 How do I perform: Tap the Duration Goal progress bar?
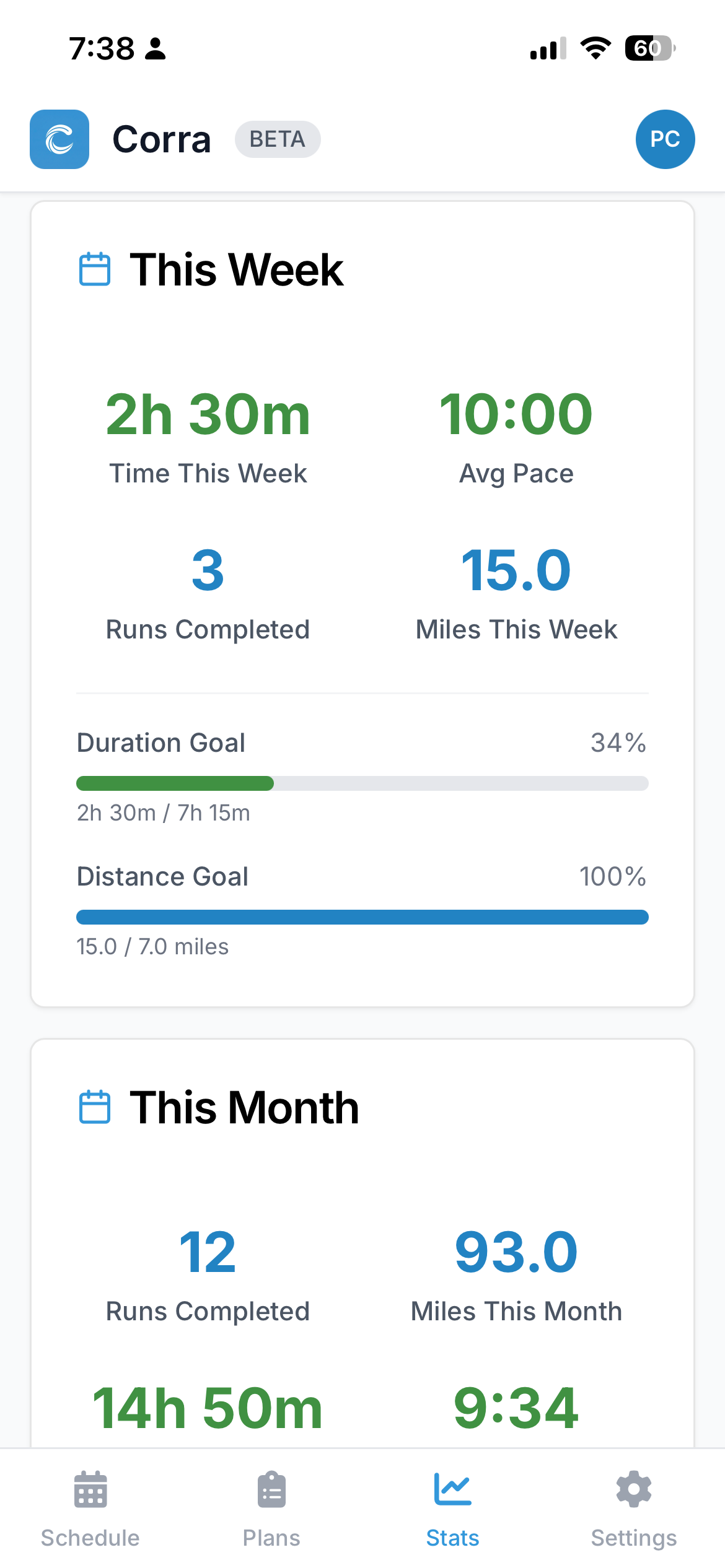tap(362, 783)
